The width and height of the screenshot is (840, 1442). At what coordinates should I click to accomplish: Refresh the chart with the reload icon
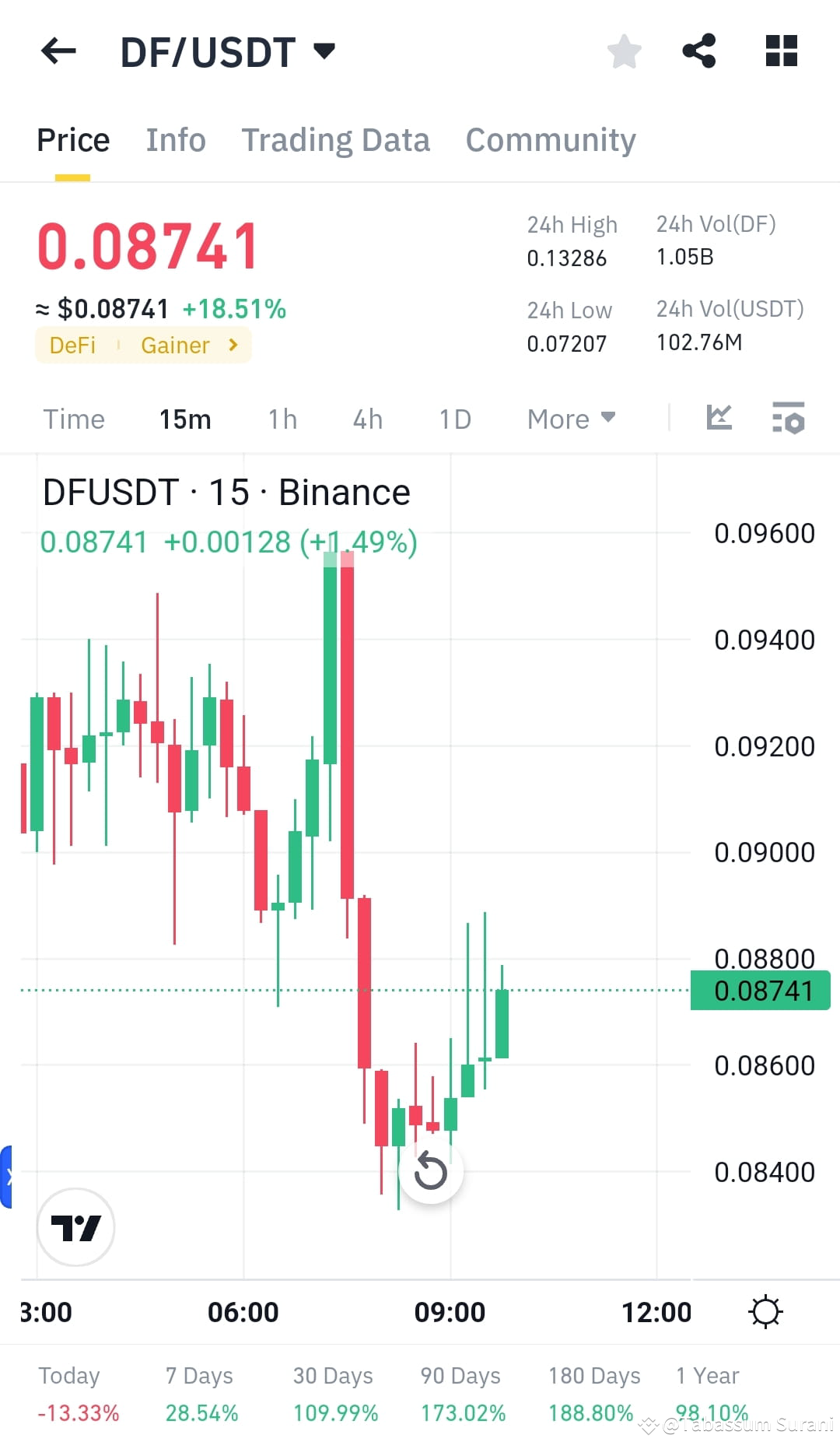click(432, 1171)
